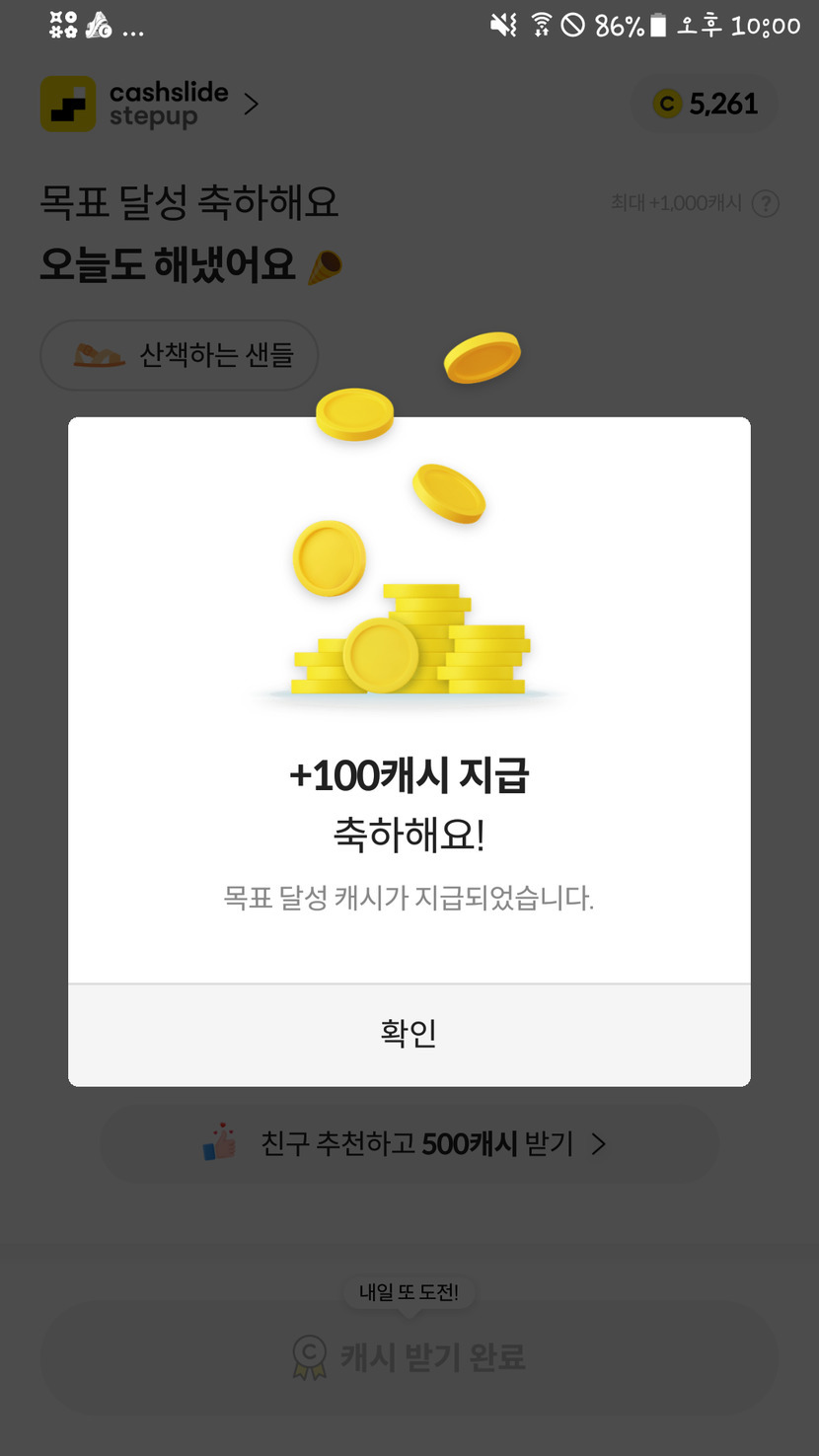Tap the 캐시 받기 완료 button

click(x=409, y=1356)
